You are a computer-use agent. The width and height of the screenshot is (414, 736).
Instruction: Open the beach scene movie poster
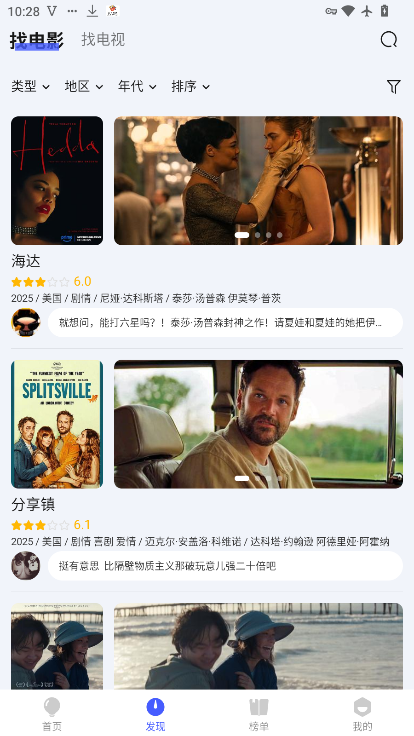(x=57, y=646)
